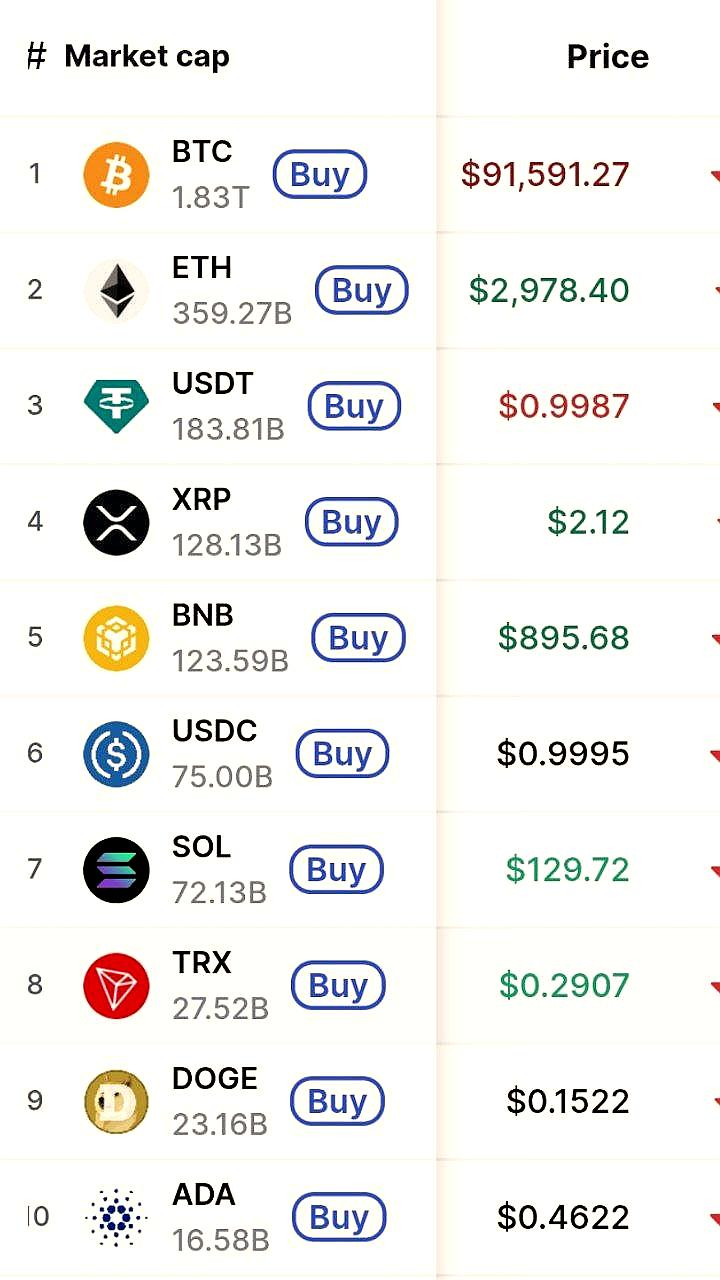The image size is (720, 1280).
Task: Hit Buy on the BNB row
Action: (358, 639)
